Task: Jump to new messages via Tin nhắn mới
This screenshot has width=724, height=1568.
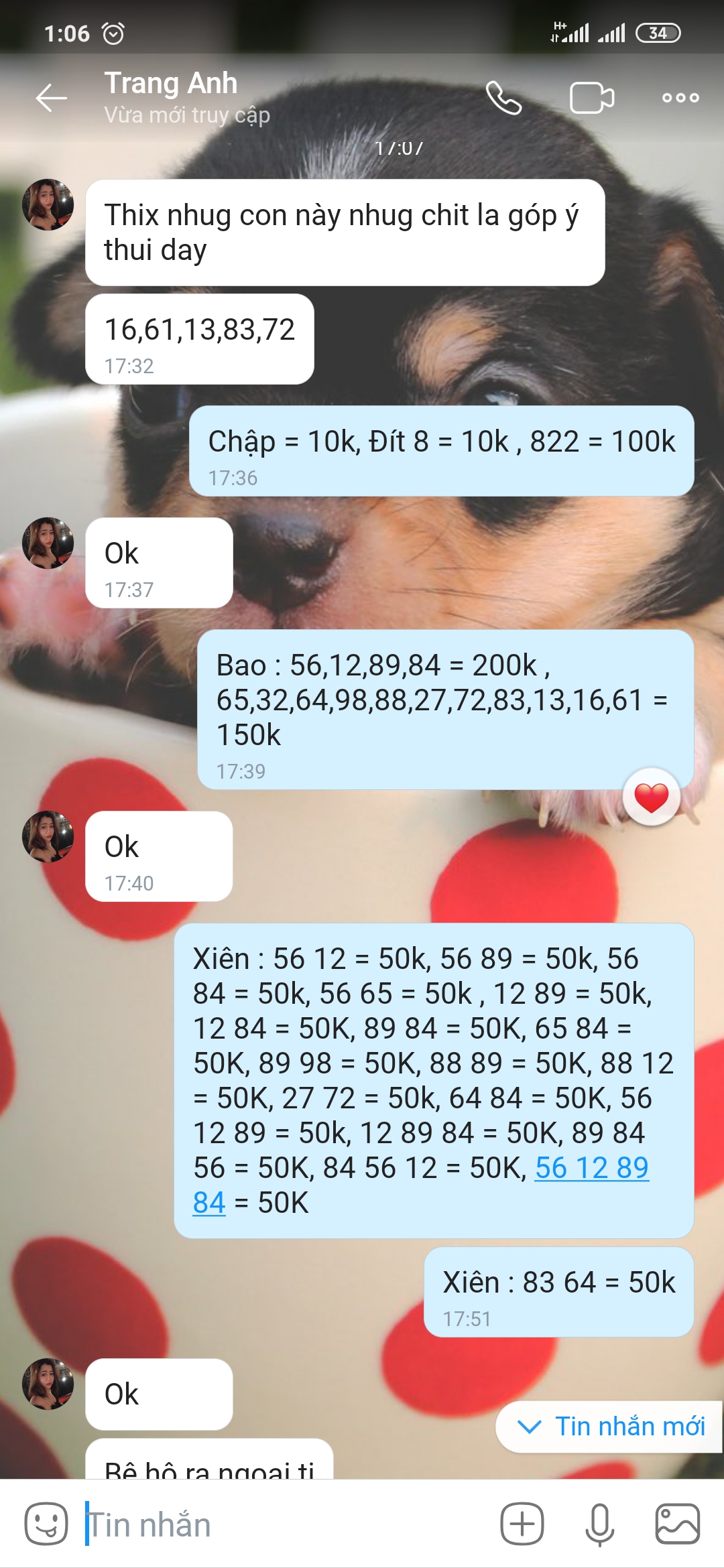Action: [610, 1427]
